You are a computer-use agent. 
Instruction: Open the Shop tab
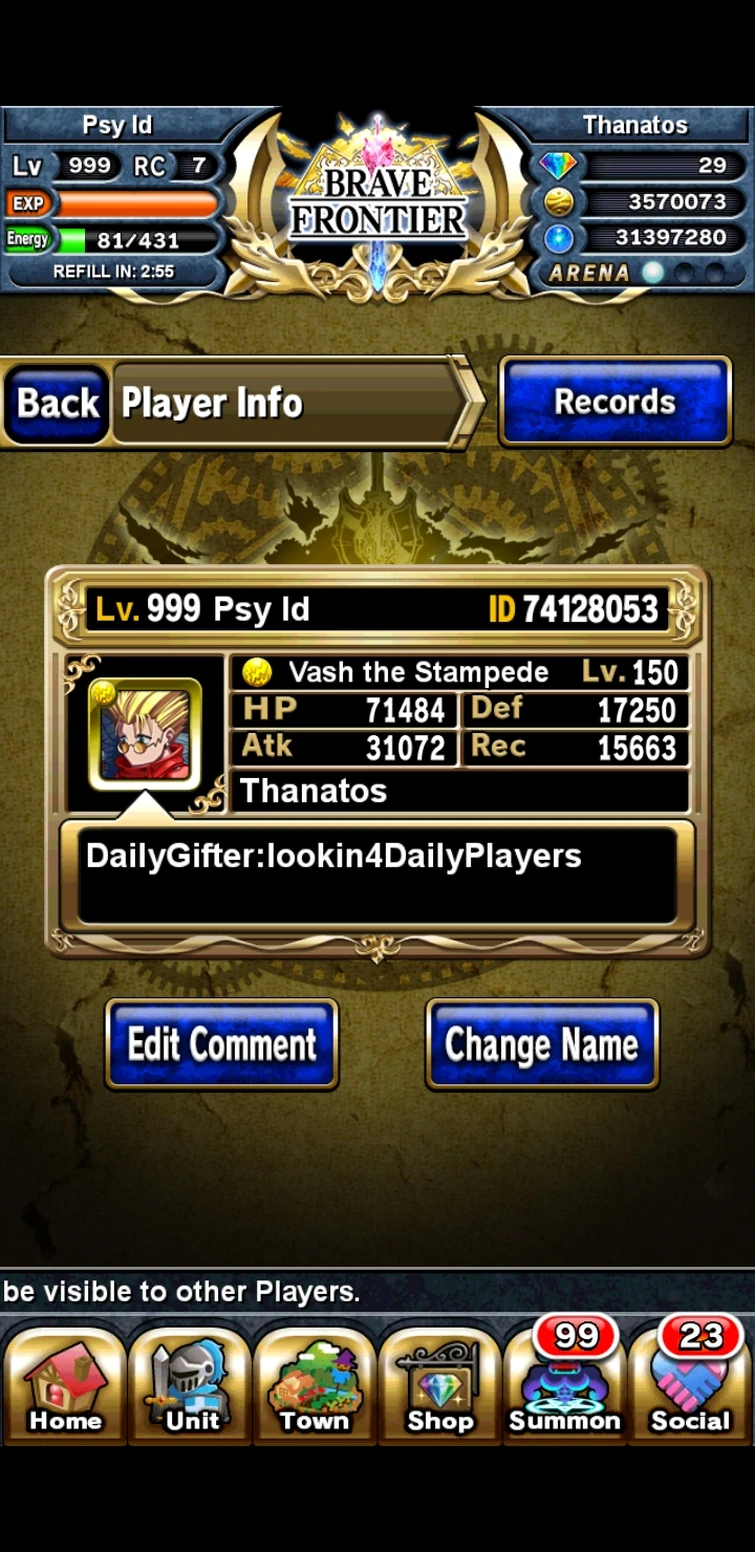pos(440,1386)
